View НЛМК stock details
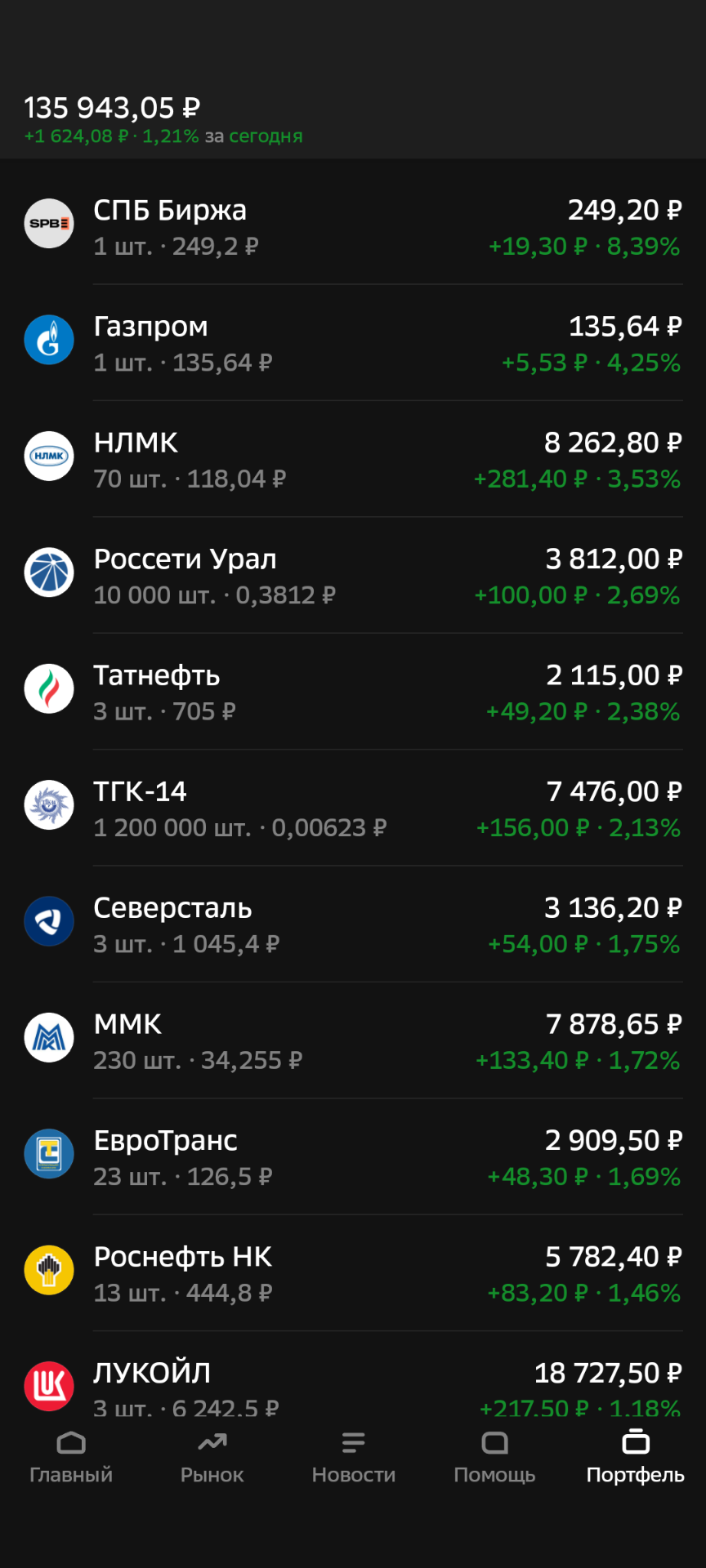706x1568 pixels. (x=353, y=459)
